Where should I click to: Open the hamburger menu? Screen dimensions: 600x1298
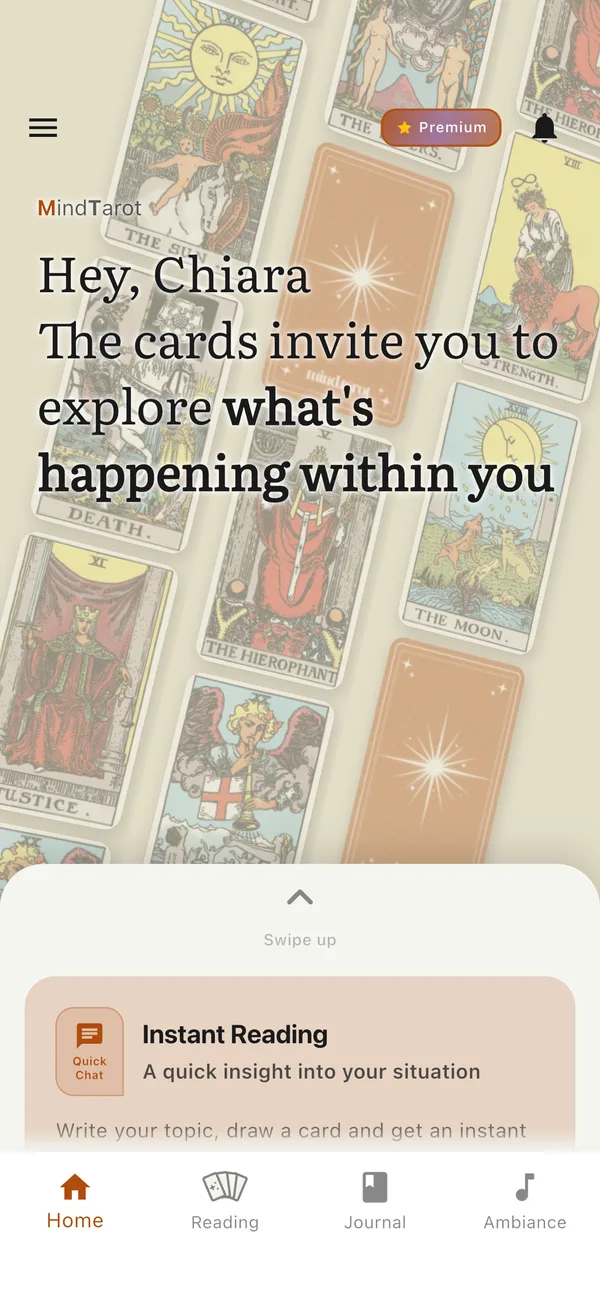(x=43, y=128)
